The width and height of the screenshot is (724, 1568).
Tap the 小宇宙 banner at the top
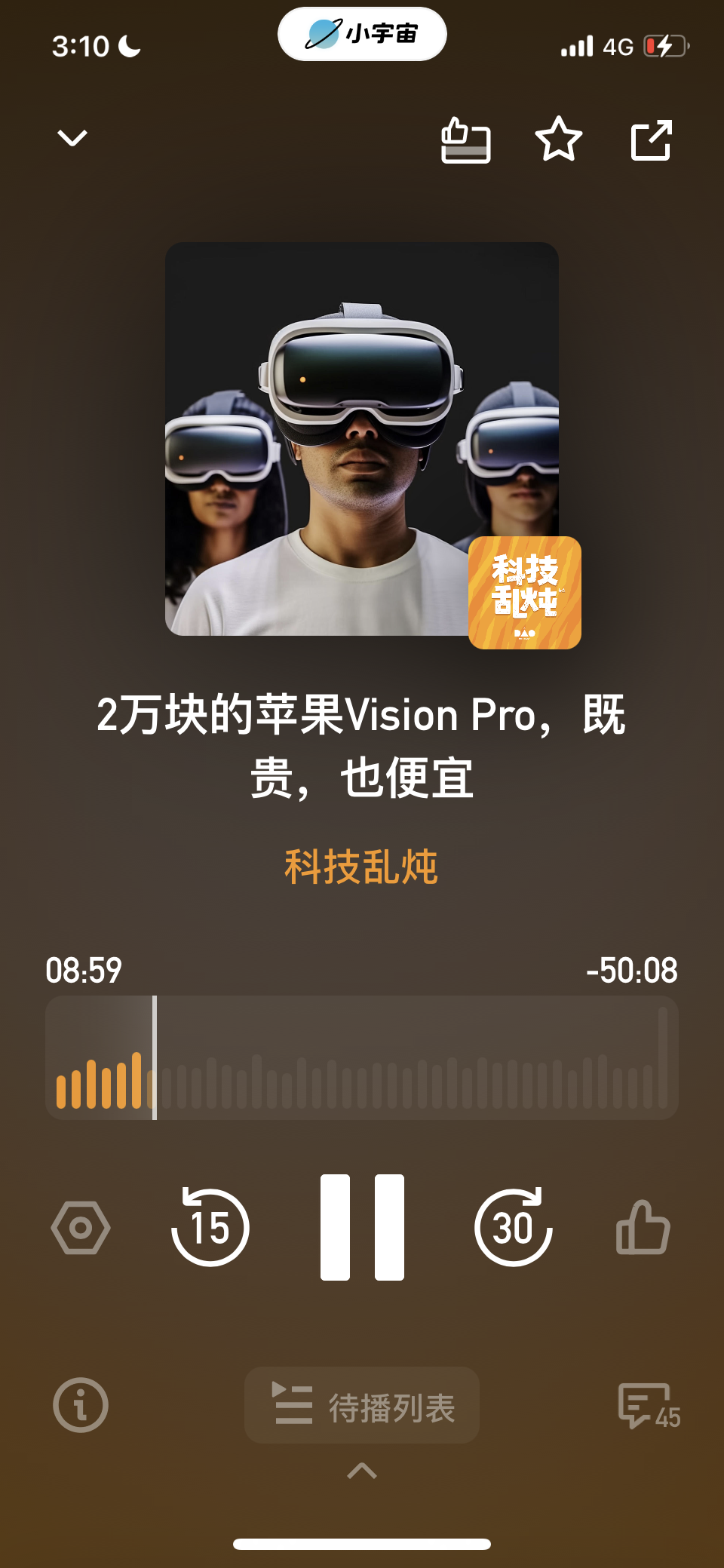click(362, 33)
